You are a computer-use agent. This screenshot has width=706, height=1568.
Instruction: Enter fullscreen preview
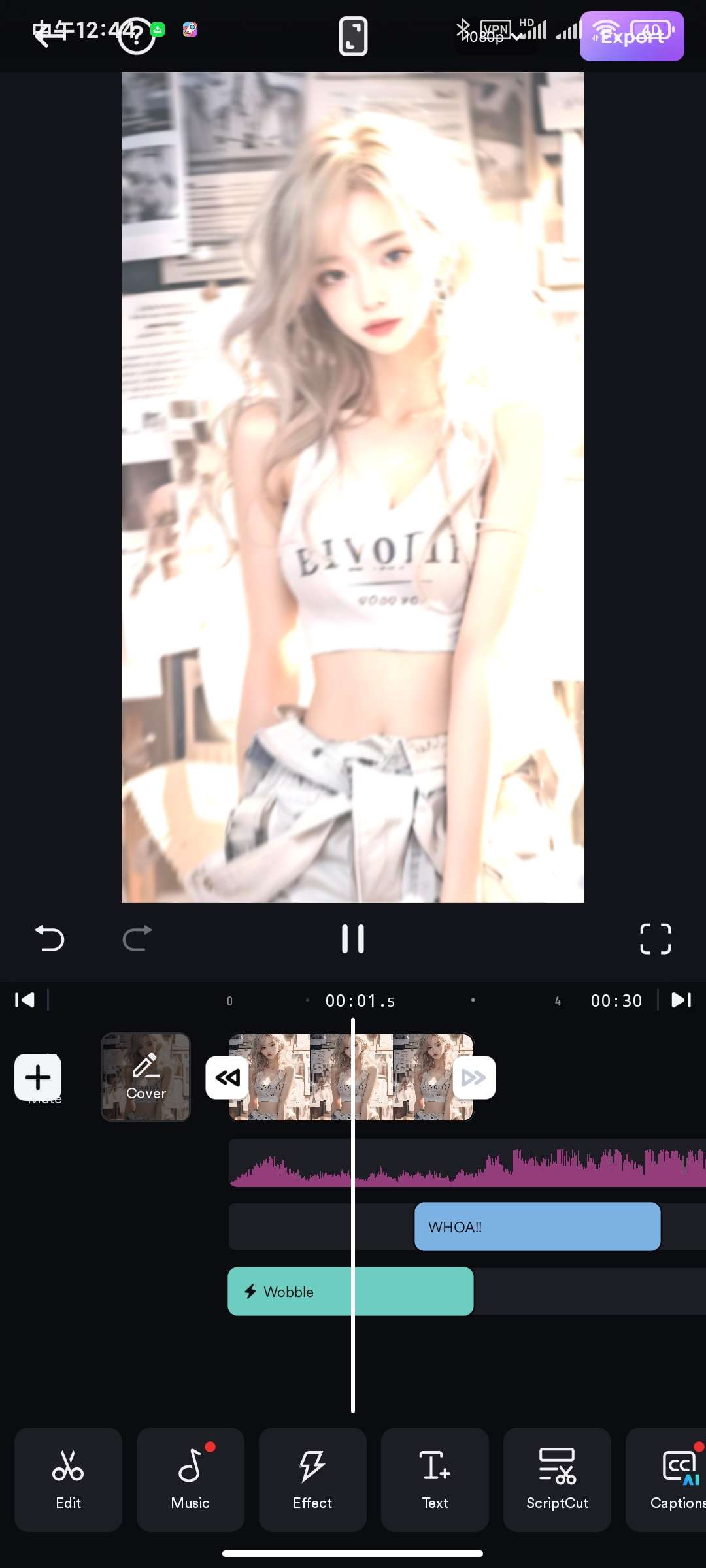point(656,939)
